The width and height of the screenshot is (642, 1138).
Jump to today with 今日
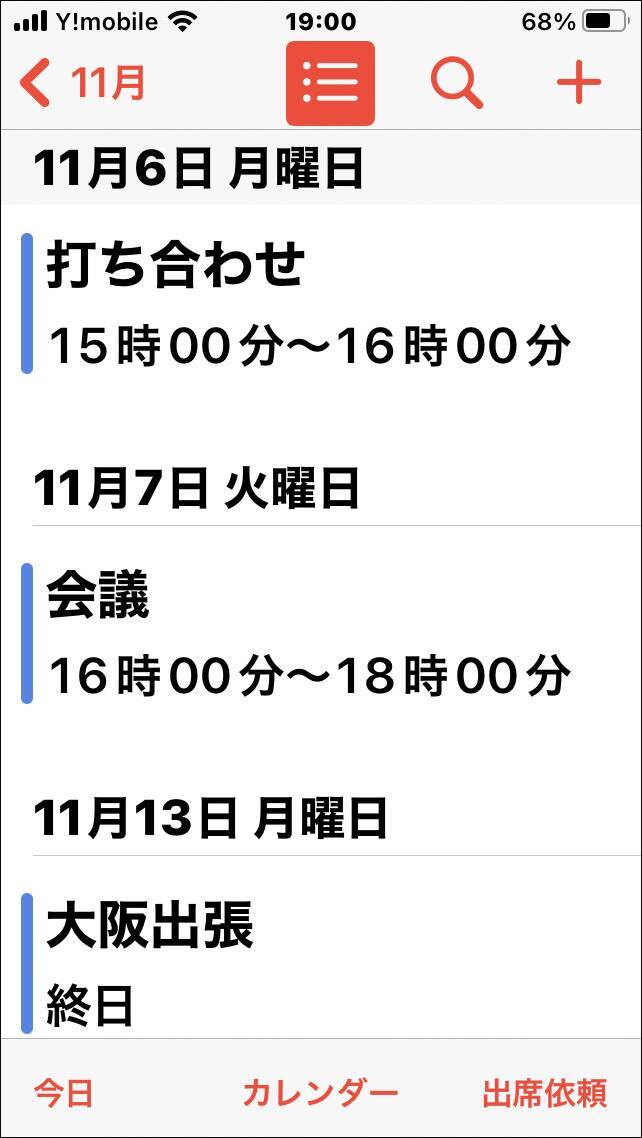coord(64,1092)
